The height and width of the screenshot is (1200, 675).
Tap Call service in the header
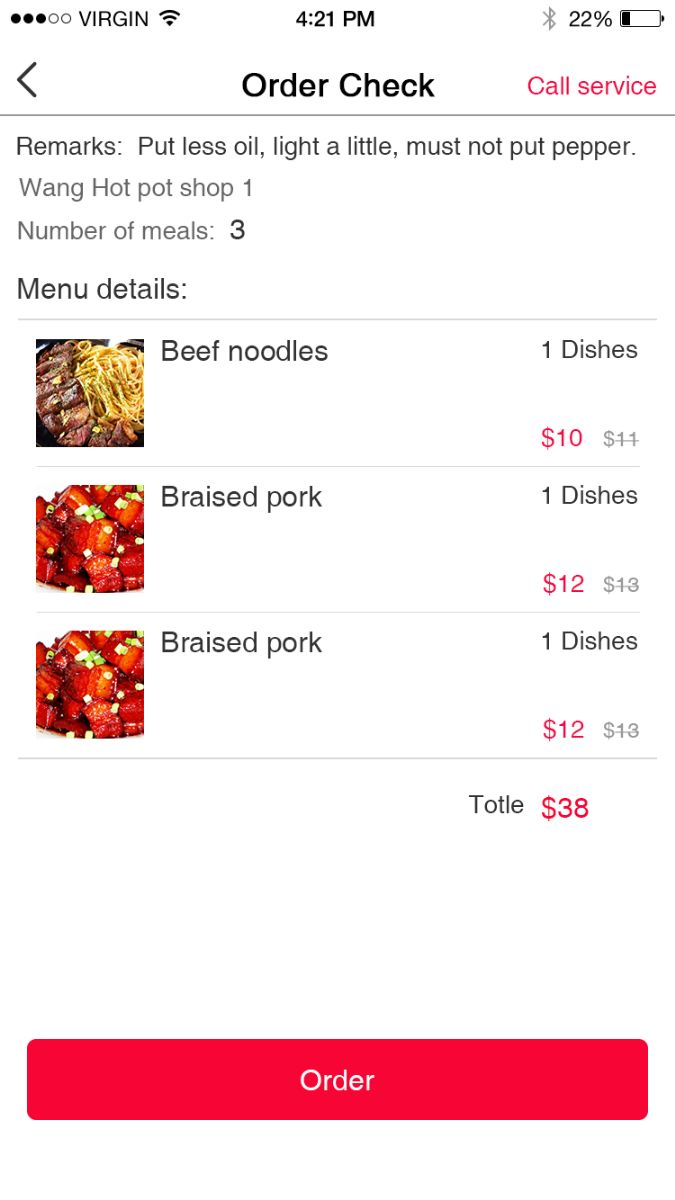coord(591,86)
